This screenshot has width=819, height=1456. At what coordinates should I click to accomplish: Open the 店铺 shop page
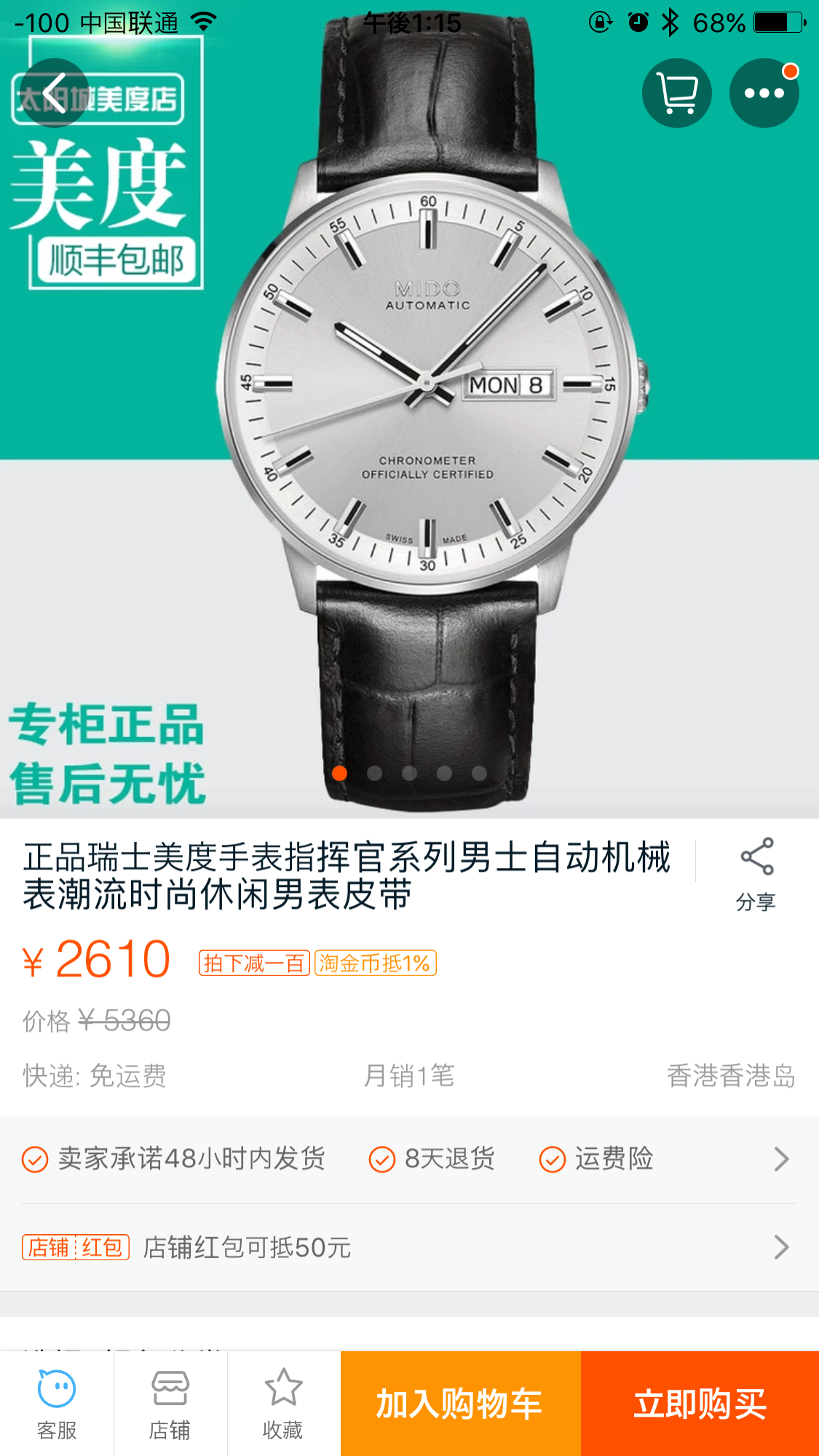tap(170, 1404)
